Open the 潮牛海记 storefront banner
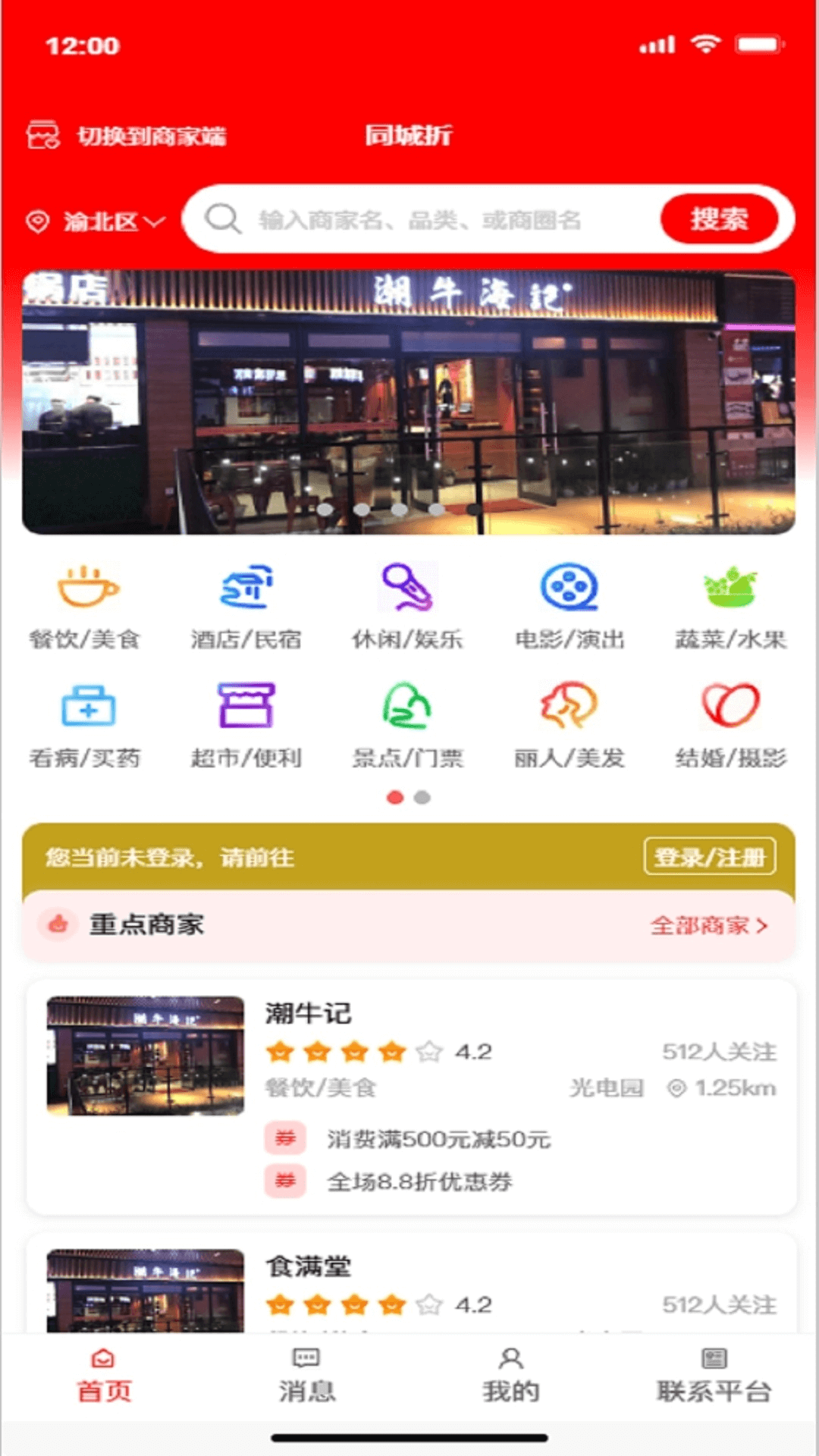Screen dimensions: 819x1456 pyautogui.click(x=409, y=402)
